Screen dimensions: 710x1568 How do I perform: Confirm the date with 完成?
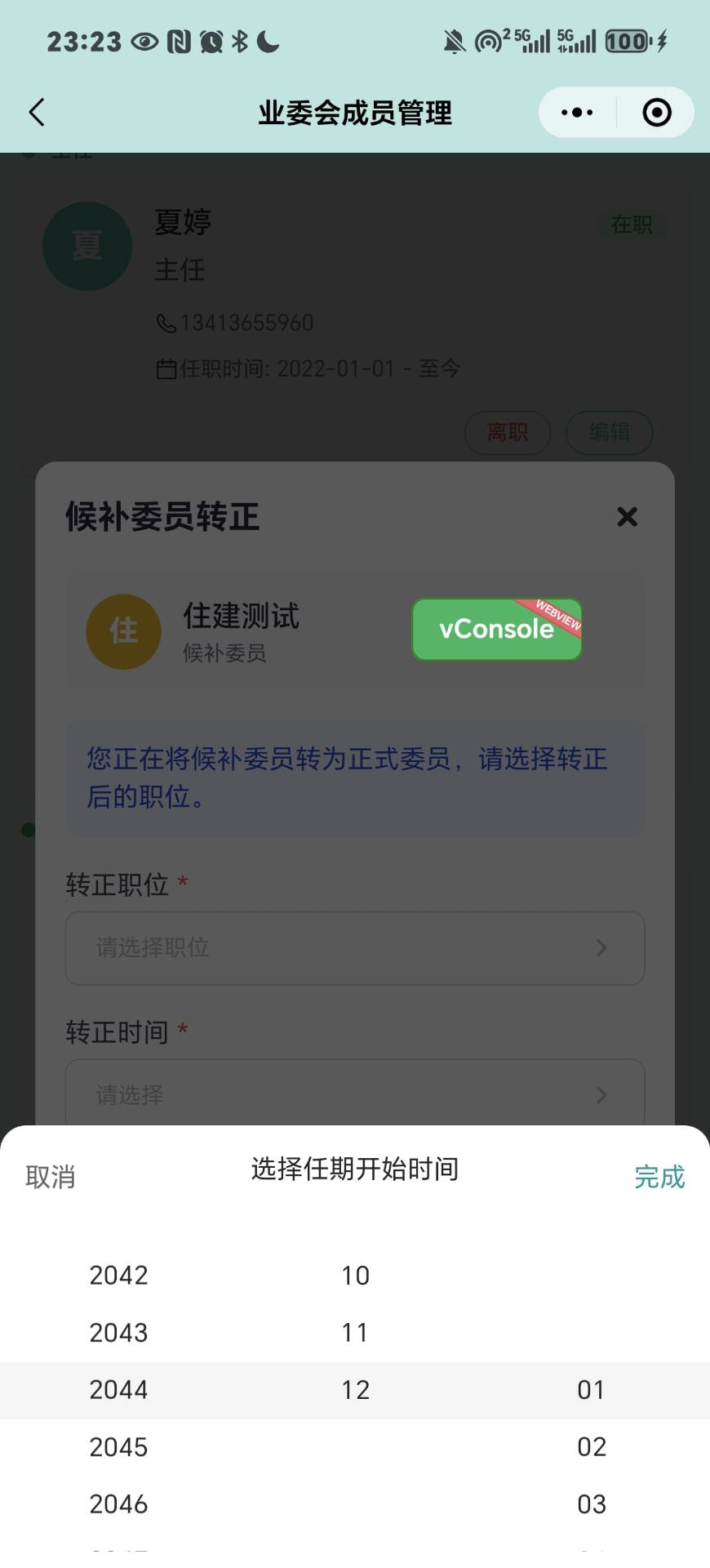pos(659,1177)
